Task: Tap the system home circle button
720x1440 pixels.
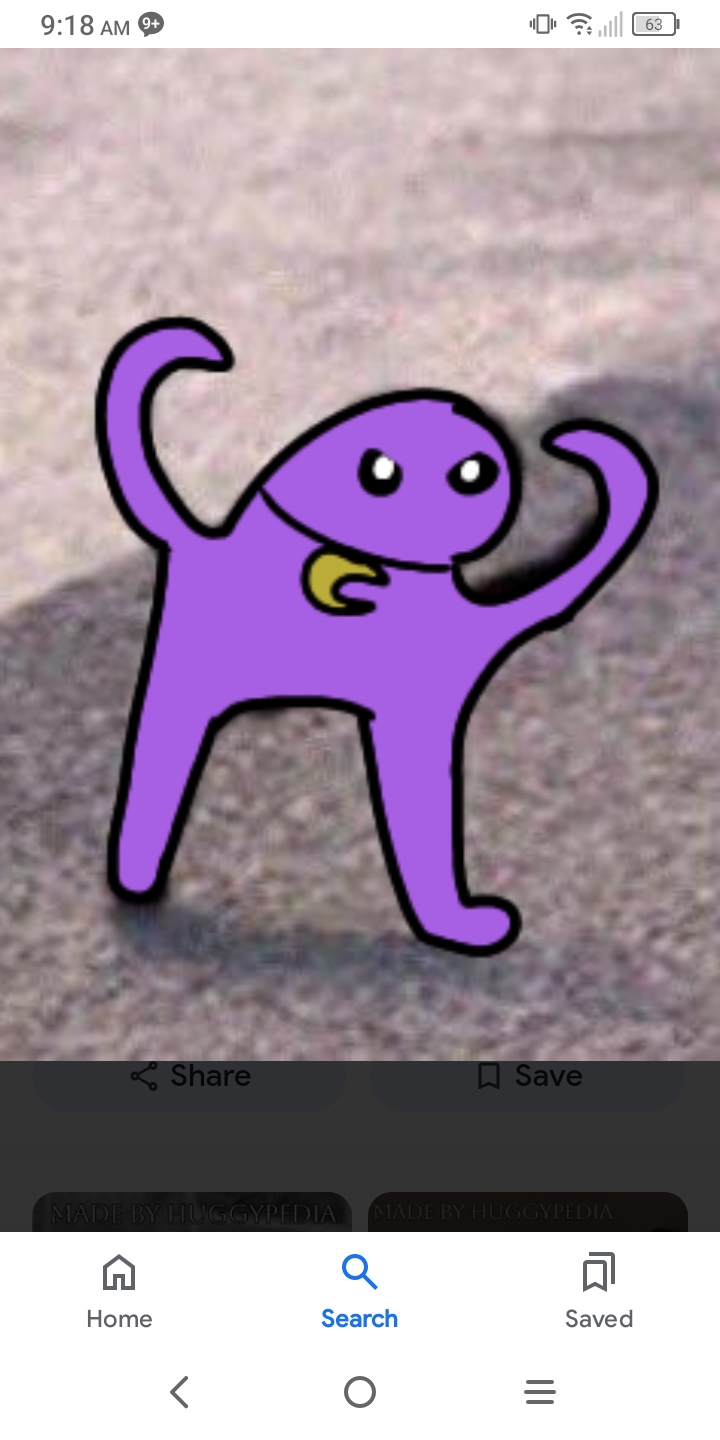Action: [x=359, y=1392]
